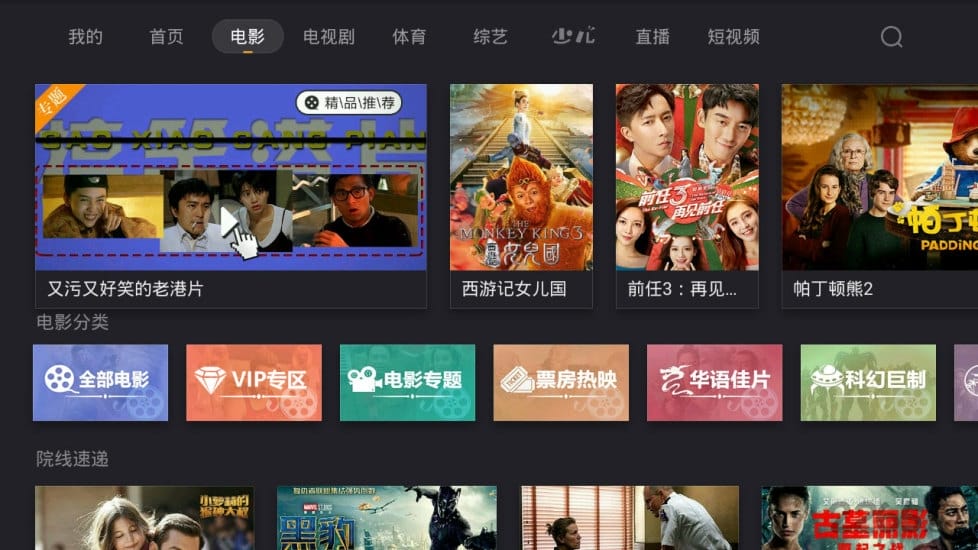Select the 电影专题 category
978x550 pixels.
click(x=407, y=382)
